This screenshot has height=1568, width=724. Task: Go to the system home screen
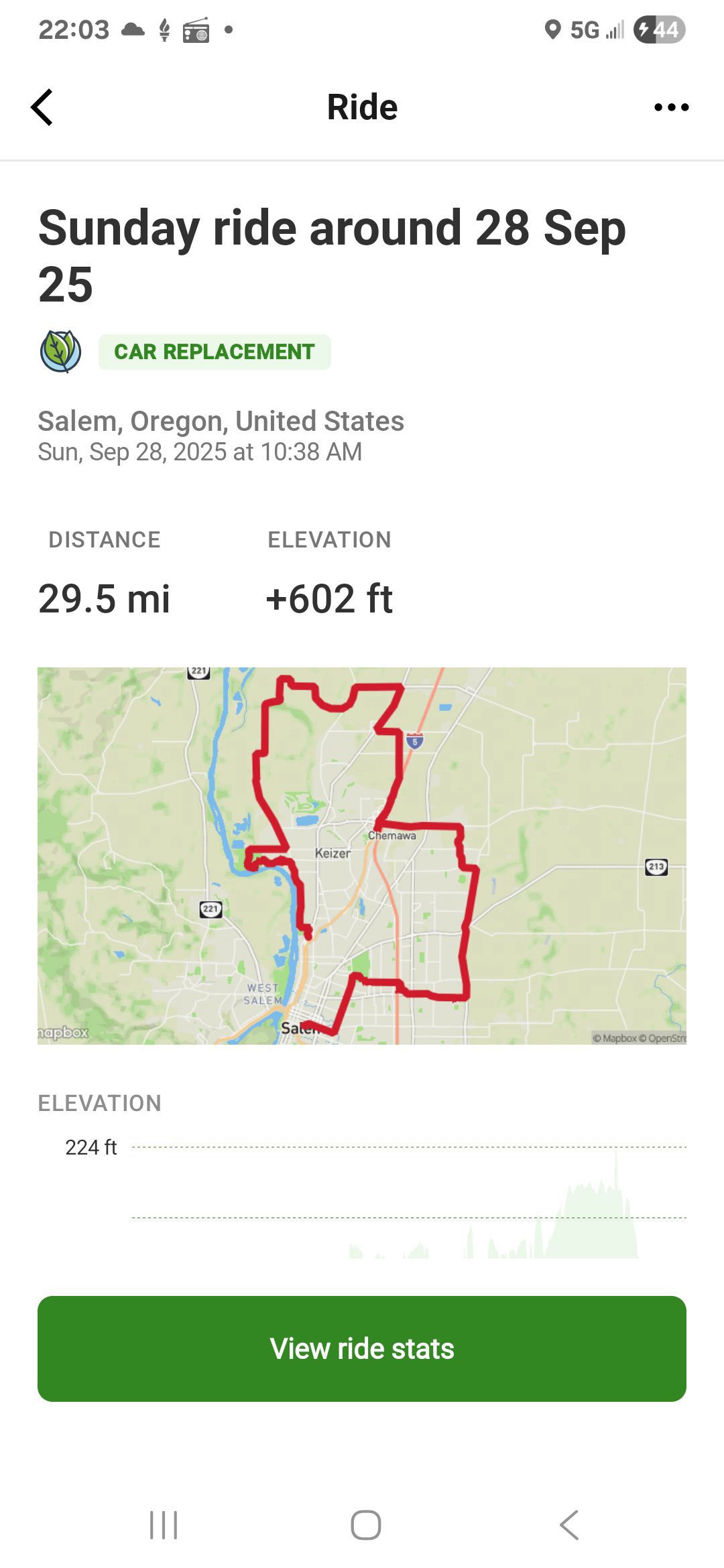click(365, 1525)
